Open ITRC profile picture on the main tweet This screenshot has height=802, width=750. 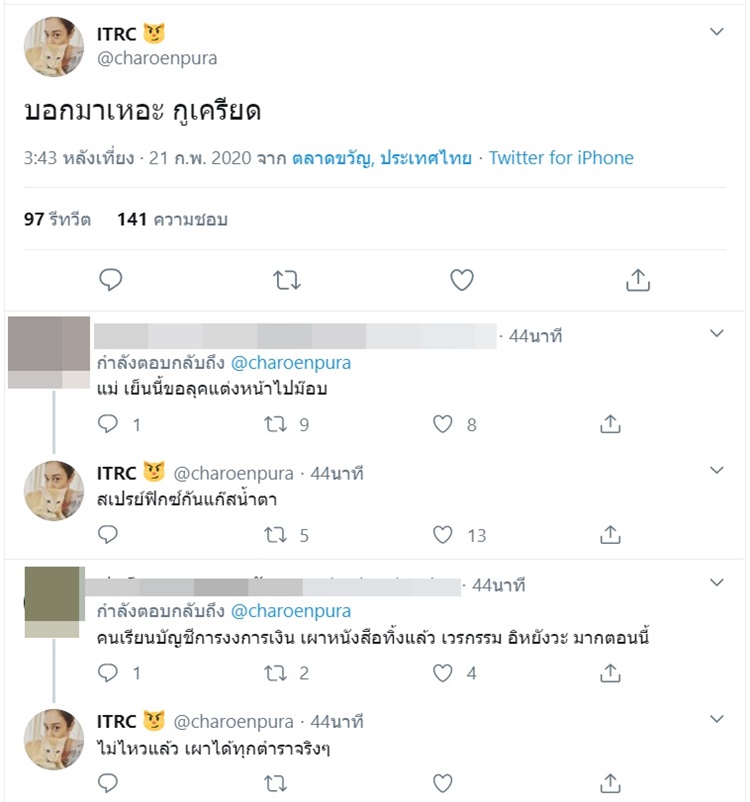coord(54,47)
